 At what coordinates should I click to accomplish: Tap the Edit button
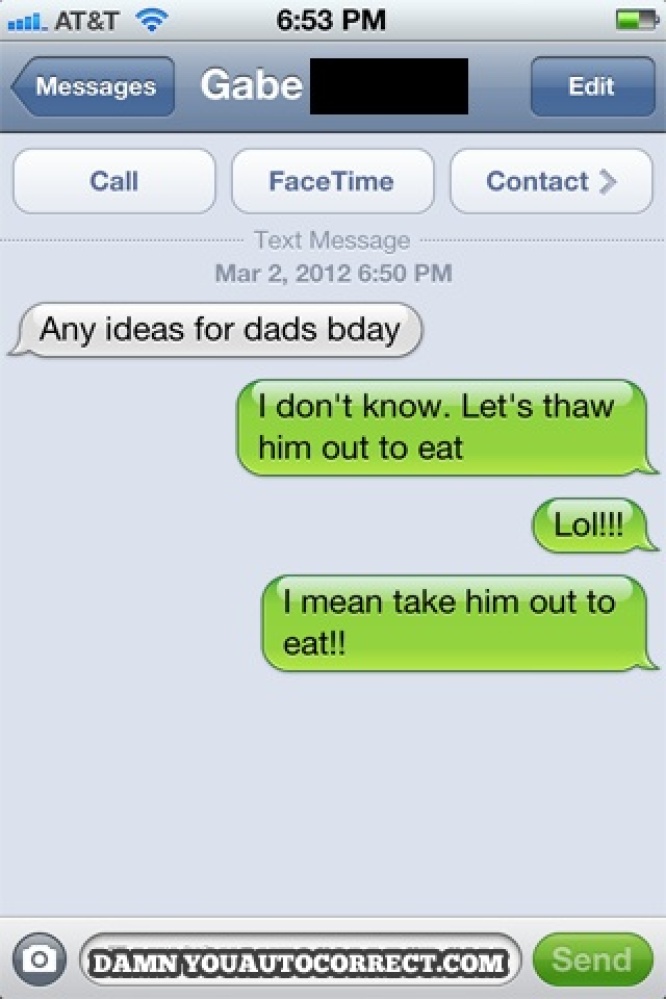coord(591,87)
